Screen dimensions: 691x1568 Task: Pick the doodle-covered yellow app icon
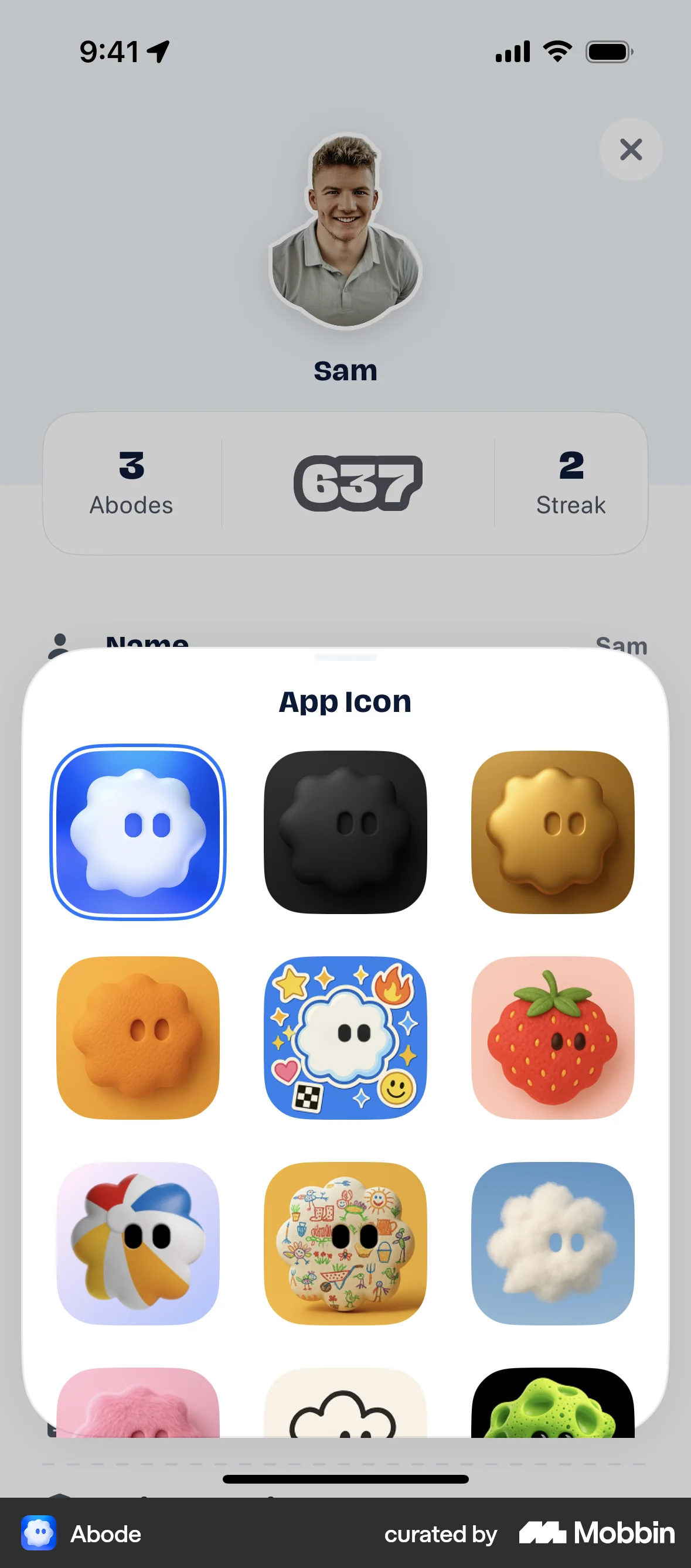[x=345, y=1247]
